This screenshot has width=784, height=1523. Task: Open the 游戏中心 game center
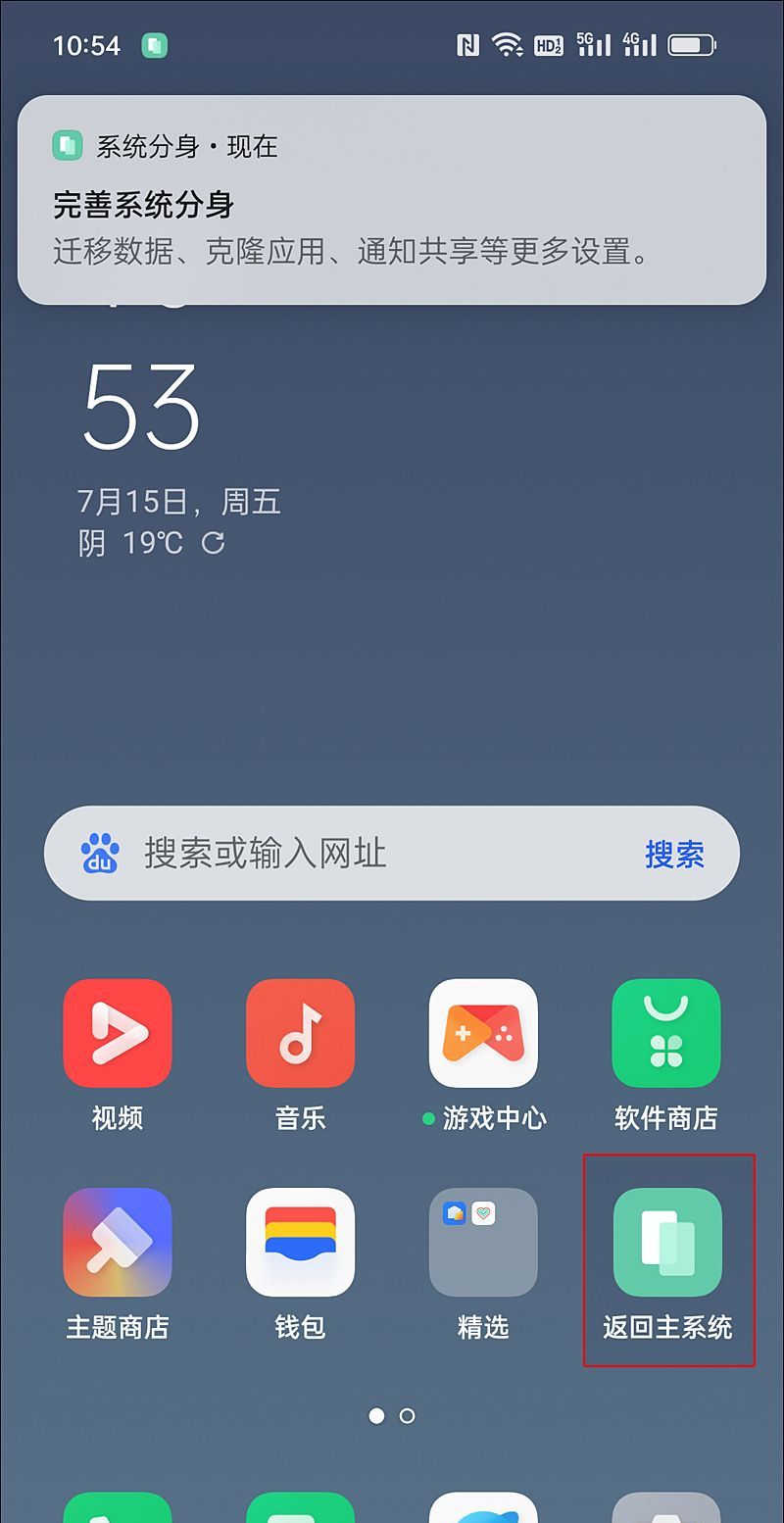point(483,1032)
